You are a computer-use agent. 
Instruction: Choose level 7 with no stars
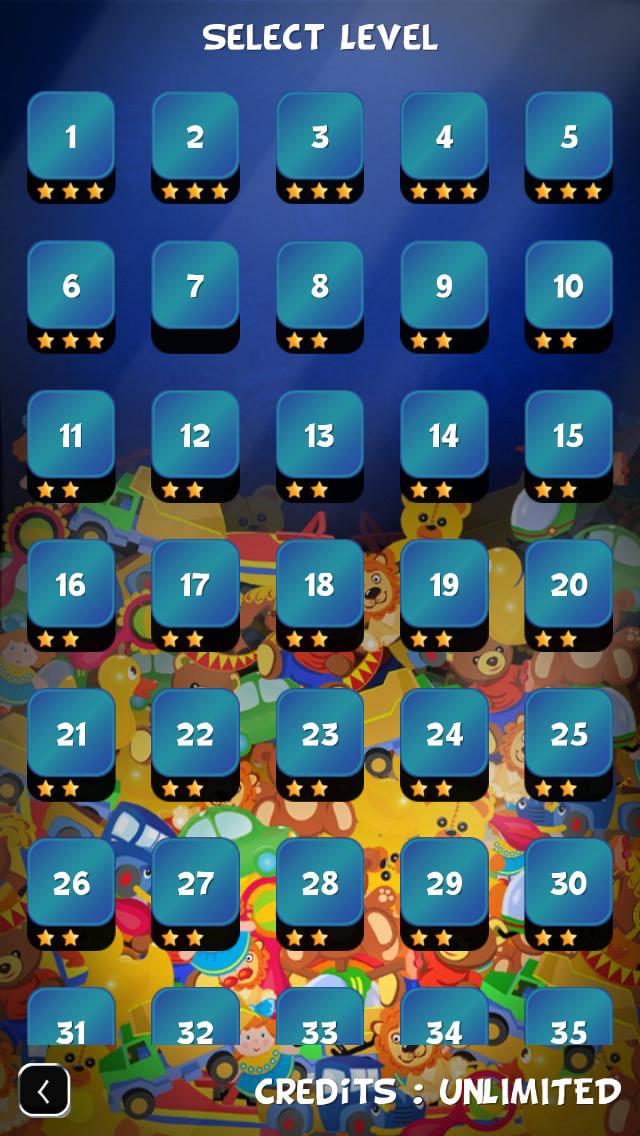point(195,287)
